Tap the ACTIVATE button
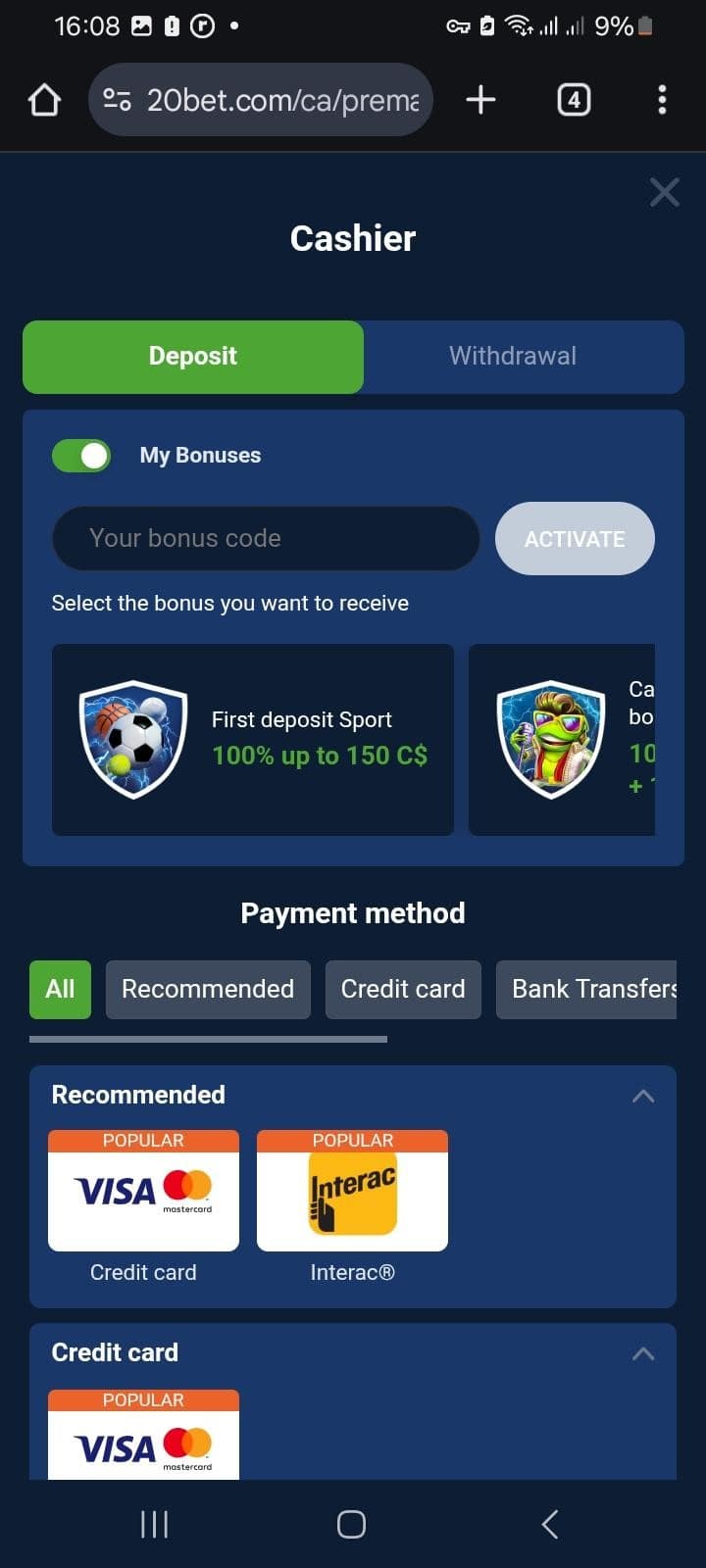The width and height of the screenshot is (706, 1568). pos(575,539)
